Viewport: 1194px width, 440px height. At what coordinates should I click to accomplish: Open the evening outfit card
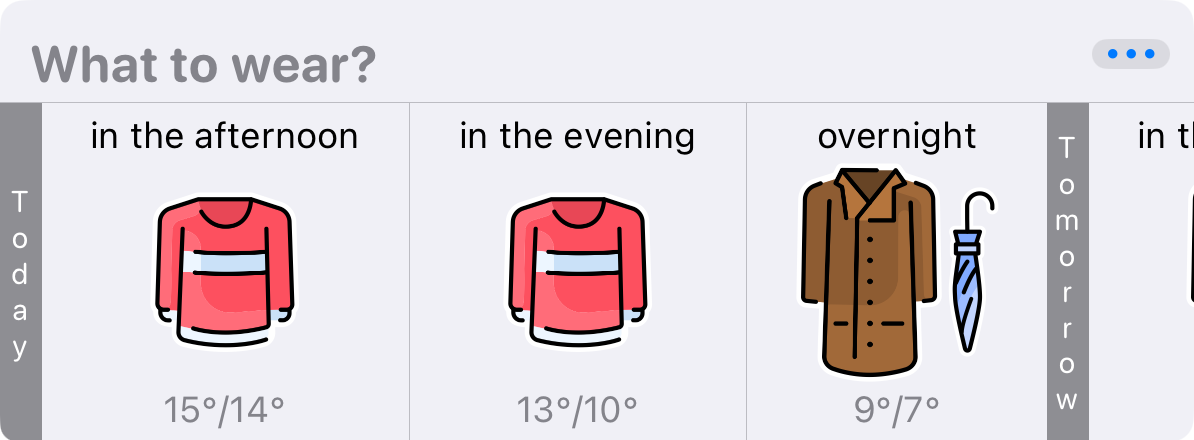click(x=577, y=272)
